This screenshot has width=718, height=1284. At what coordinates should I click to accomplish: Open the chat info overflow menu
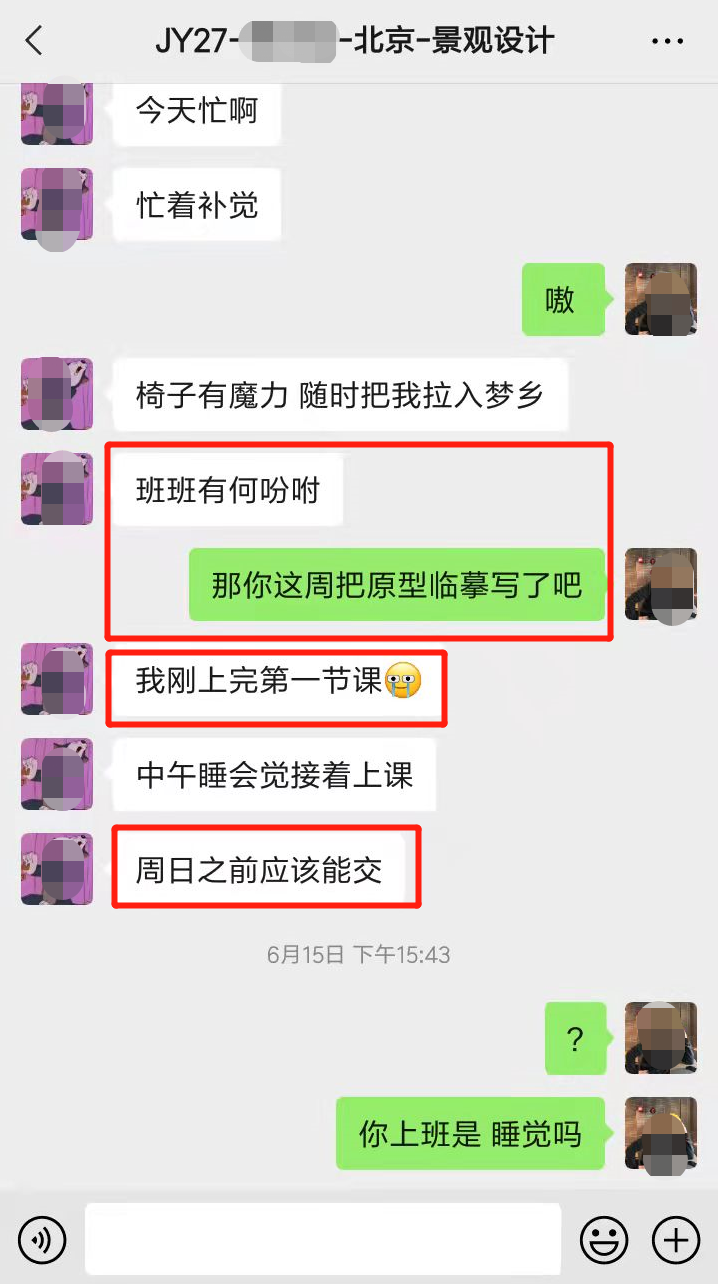pyautogui.click(x=666, y=41)
